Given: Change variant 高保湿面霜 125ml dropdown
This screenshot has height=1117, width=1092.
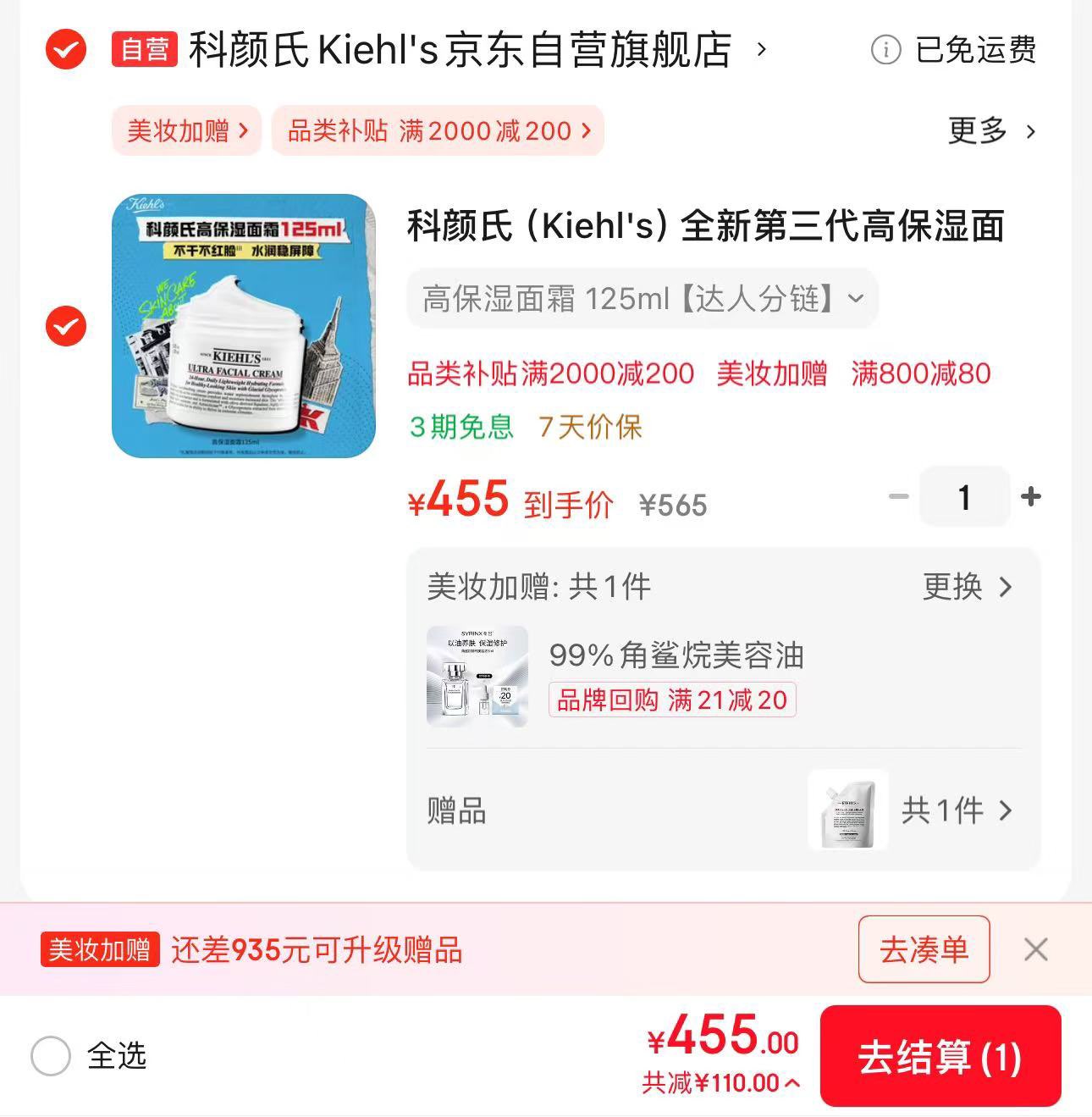Looking at the screenshot, I should (x=642, y=298).
